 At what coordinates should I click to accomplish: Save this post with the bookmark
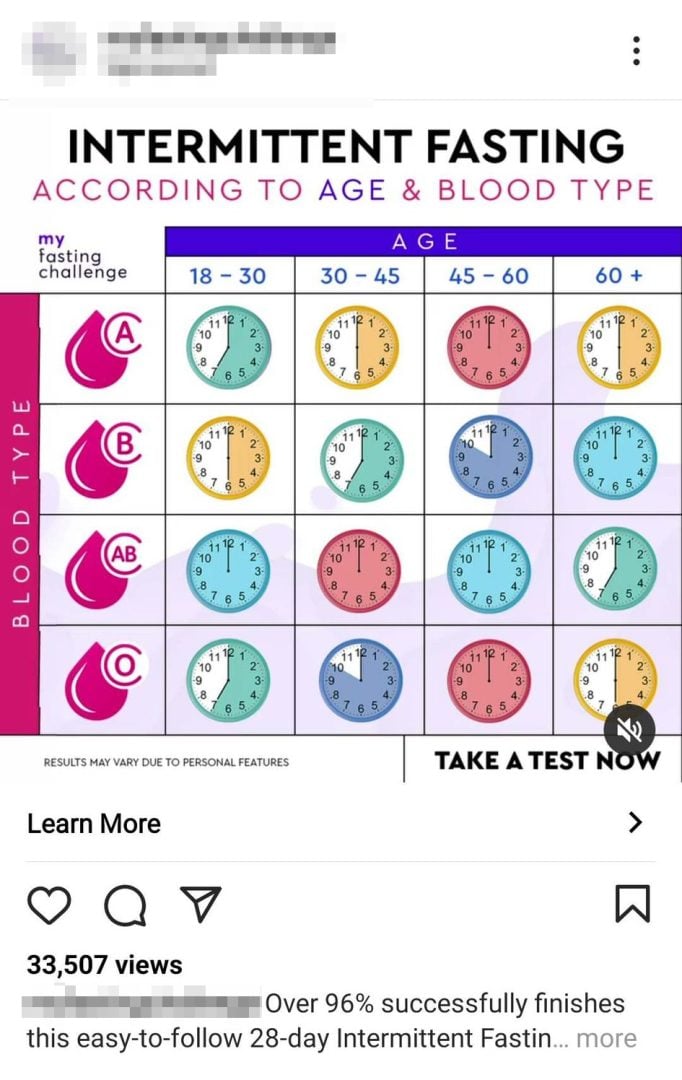[632, 904]
